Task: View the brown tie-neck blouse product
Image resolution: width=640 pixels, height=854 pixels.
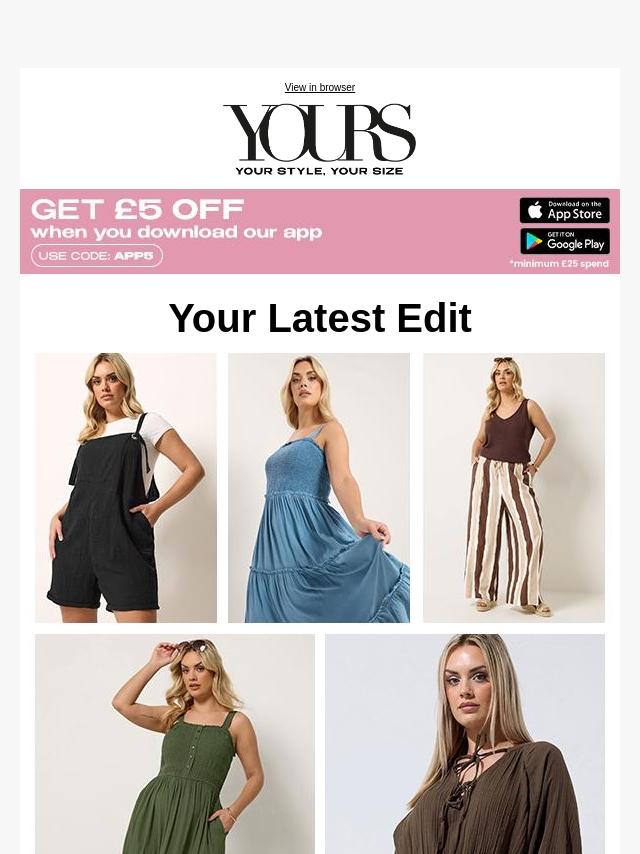Action: pyautogui.click(x=465, y=743)
